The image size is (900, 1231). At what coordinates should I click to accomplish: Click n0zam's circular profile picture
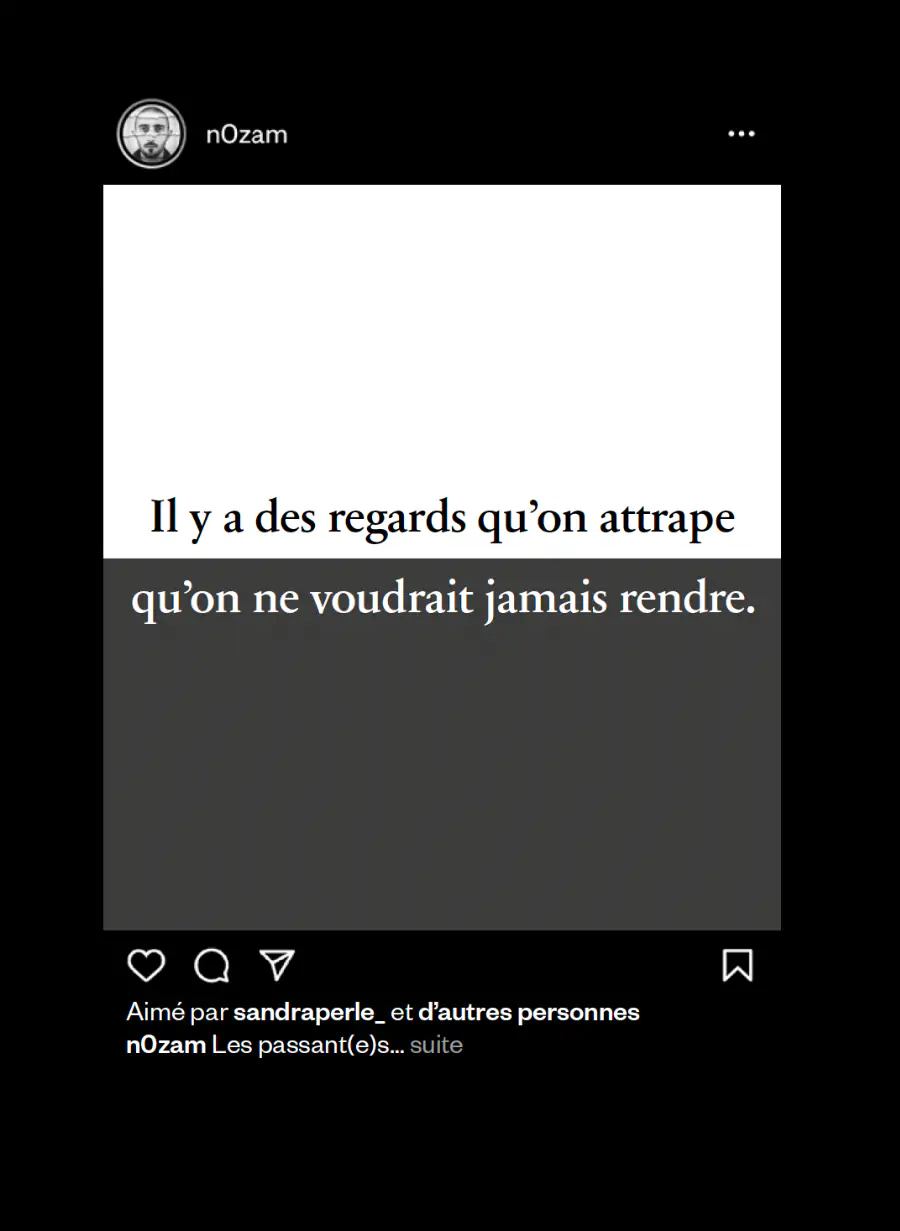[151, 134]
